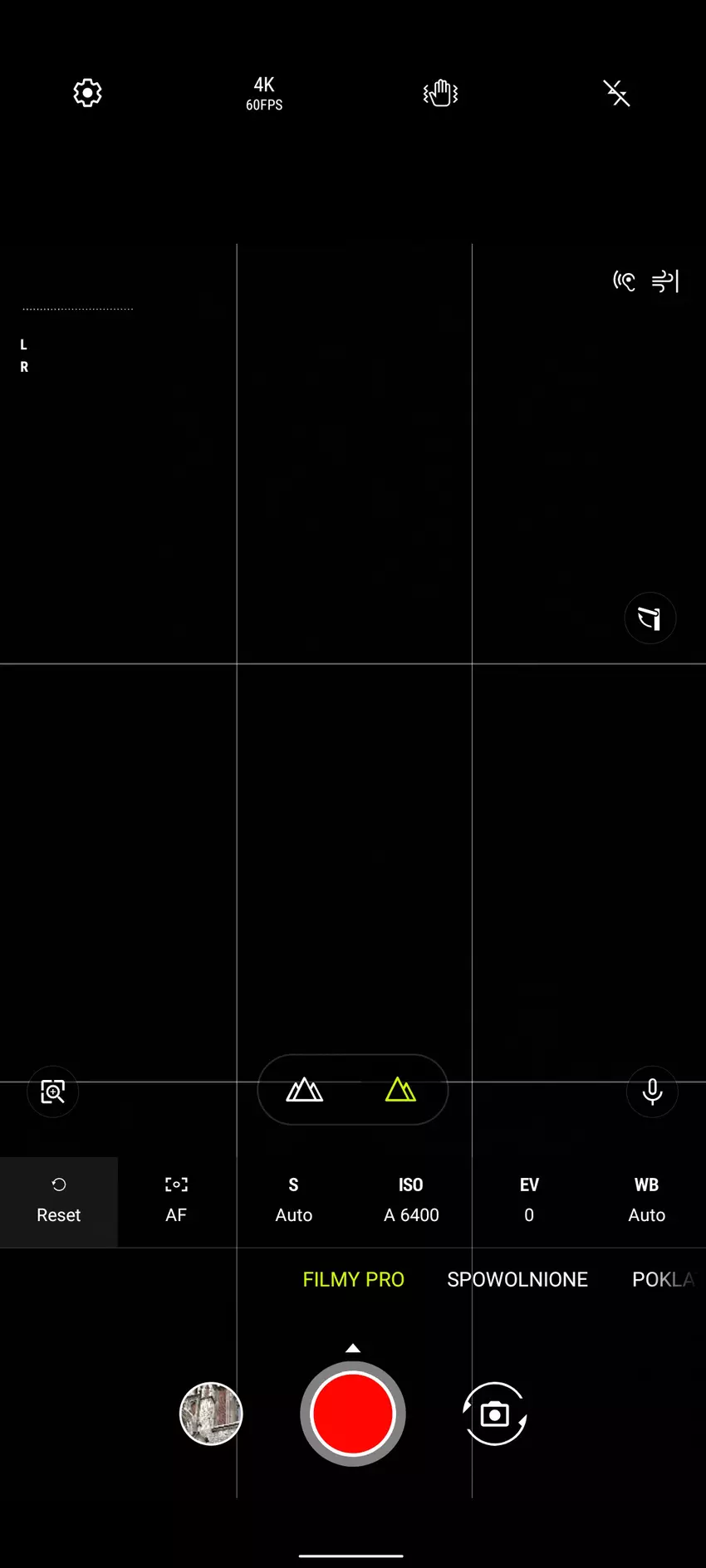This screenshot has width=706, height=1568.
Task: Open the WB white balance setting
Action: point(646,1201)
